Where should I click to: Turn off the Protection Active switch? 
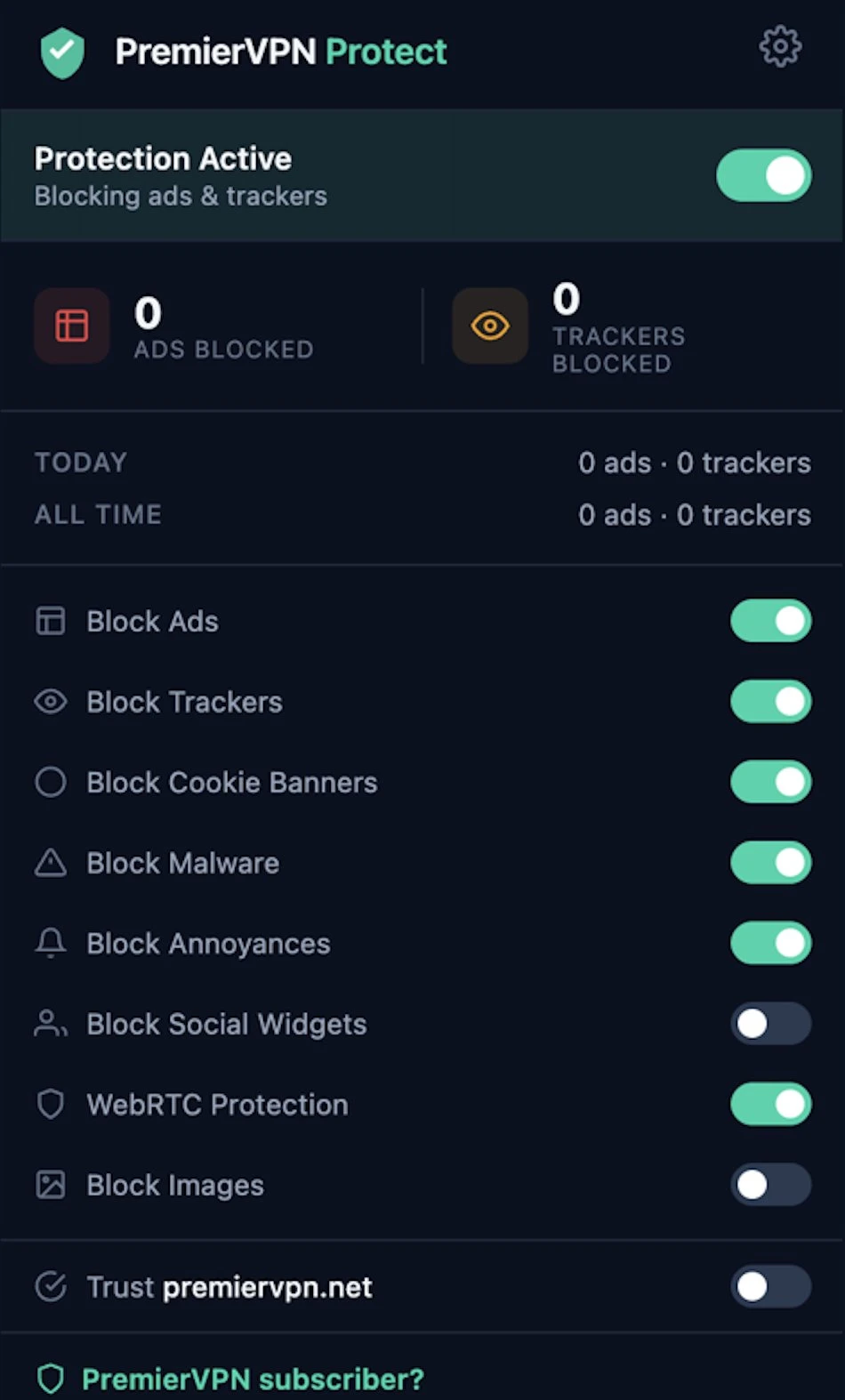click(x=763, y=175)
